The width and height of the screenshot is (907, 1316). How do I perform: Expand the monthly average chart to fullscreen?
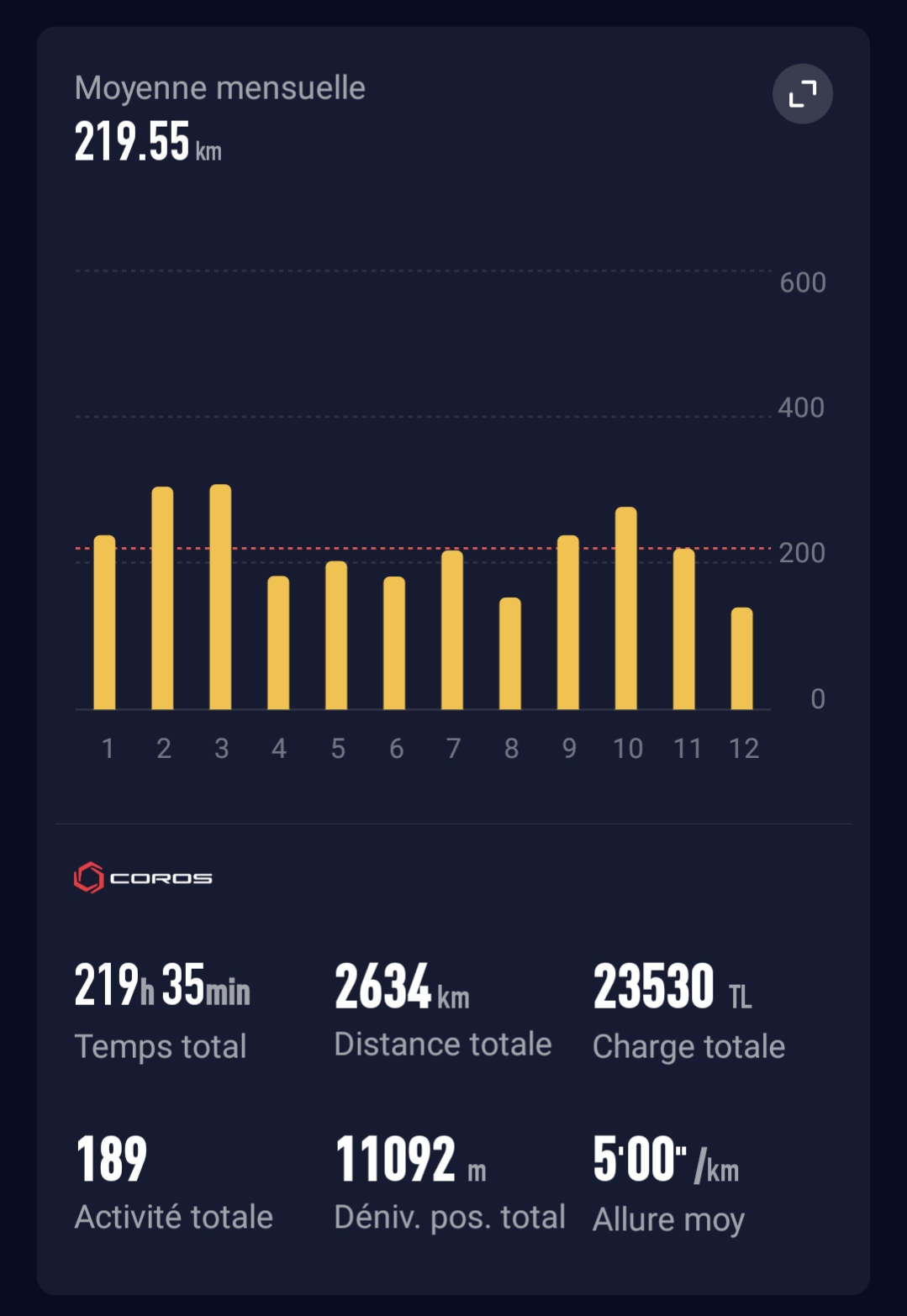tap(802, 94)
